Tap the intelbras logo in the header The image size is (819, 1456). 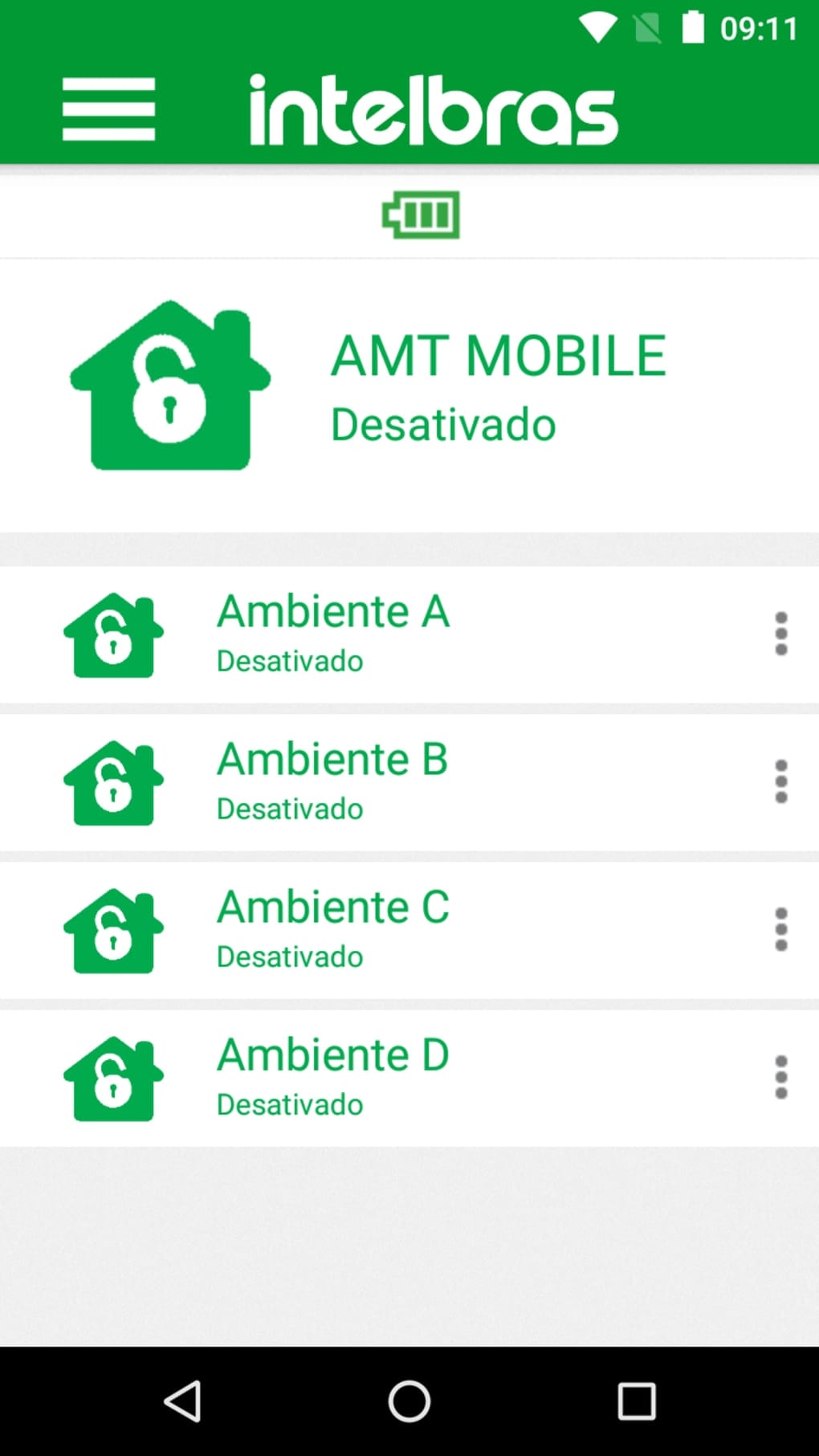point(434,108)
